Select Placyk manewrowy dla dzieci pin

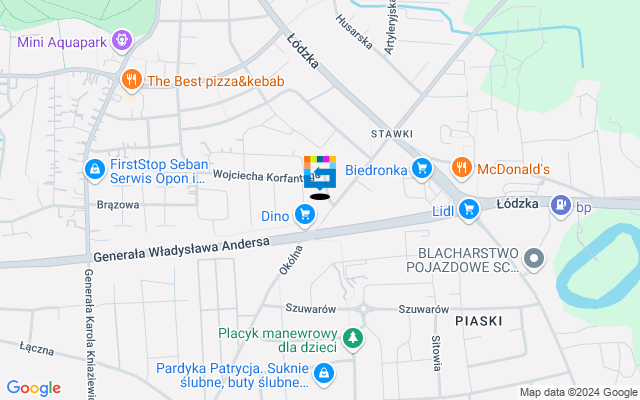click(x=352, y=340)
